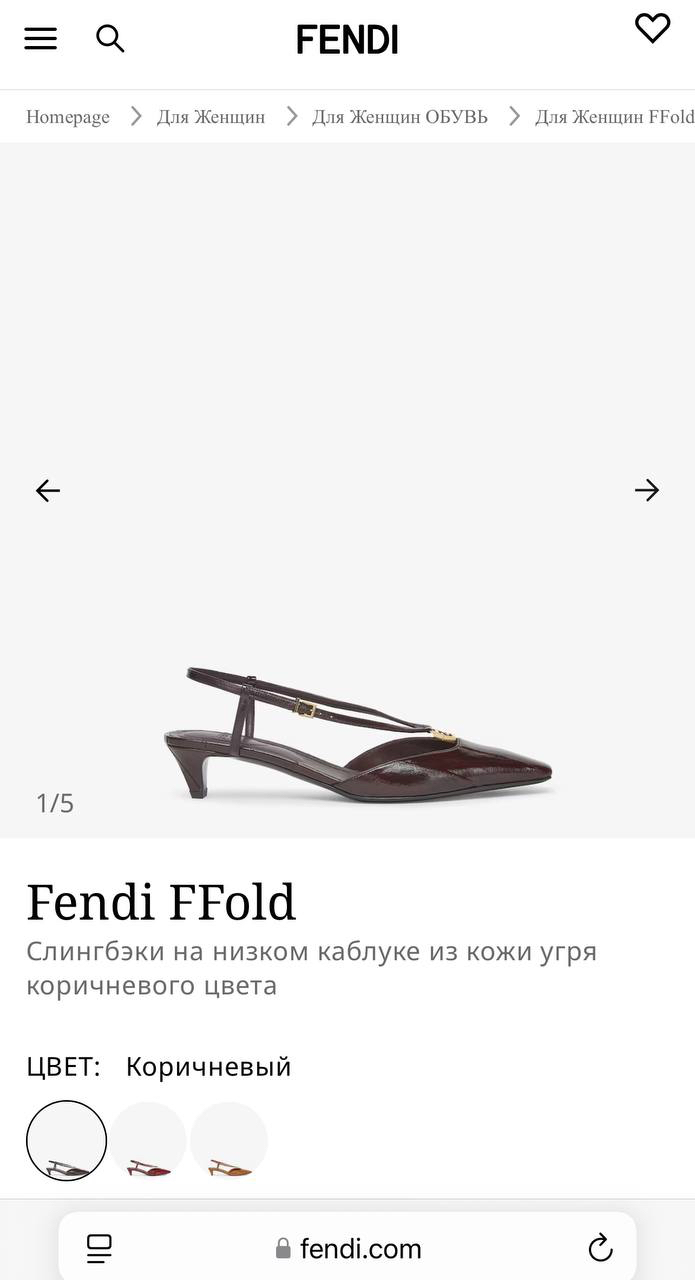Open the wishlist heart icon

(x=652, y=29)
